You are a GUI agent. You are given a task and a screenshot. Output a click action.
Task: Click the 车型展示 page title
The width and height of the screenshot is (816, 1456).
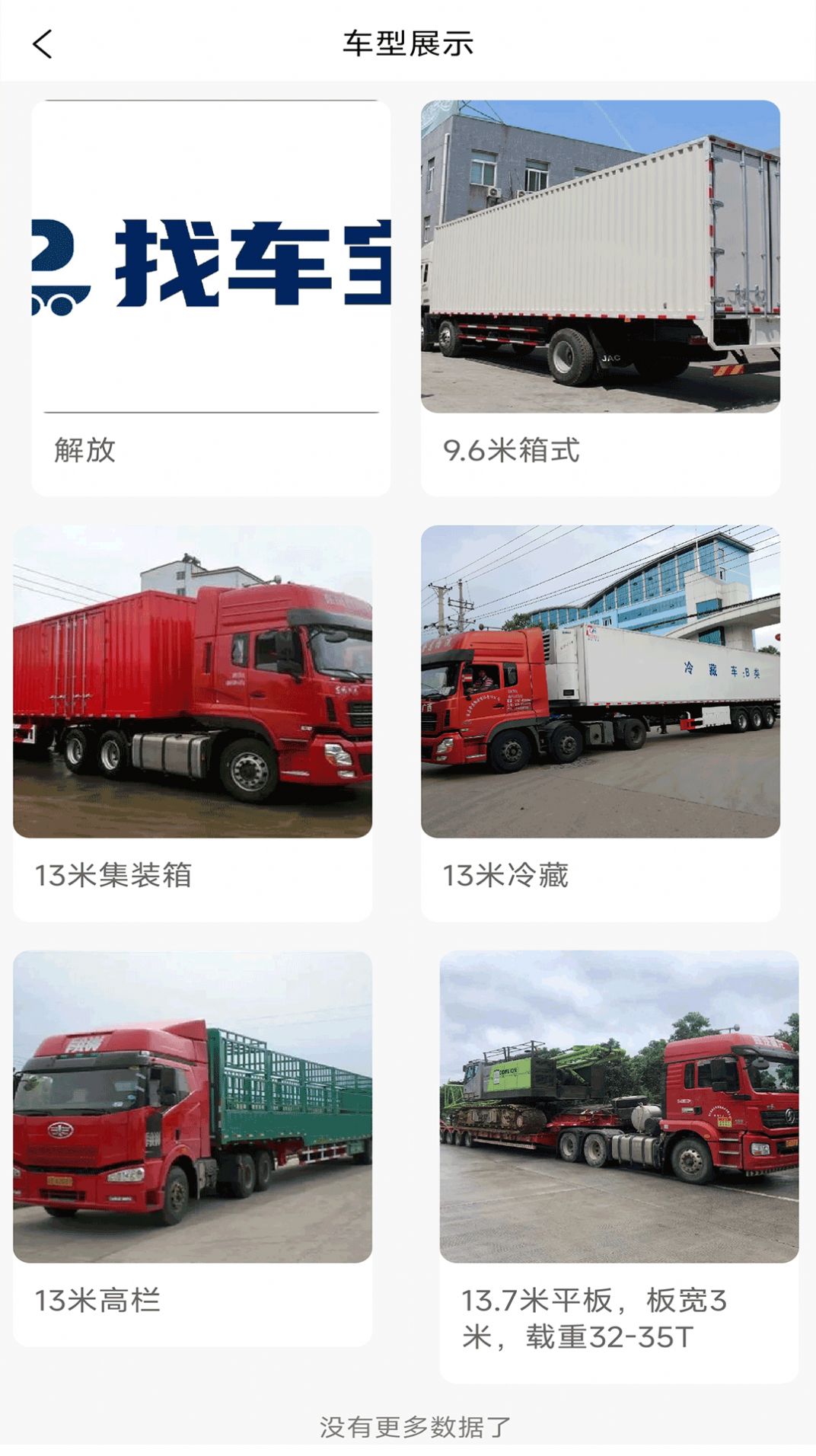coord(408,42)
